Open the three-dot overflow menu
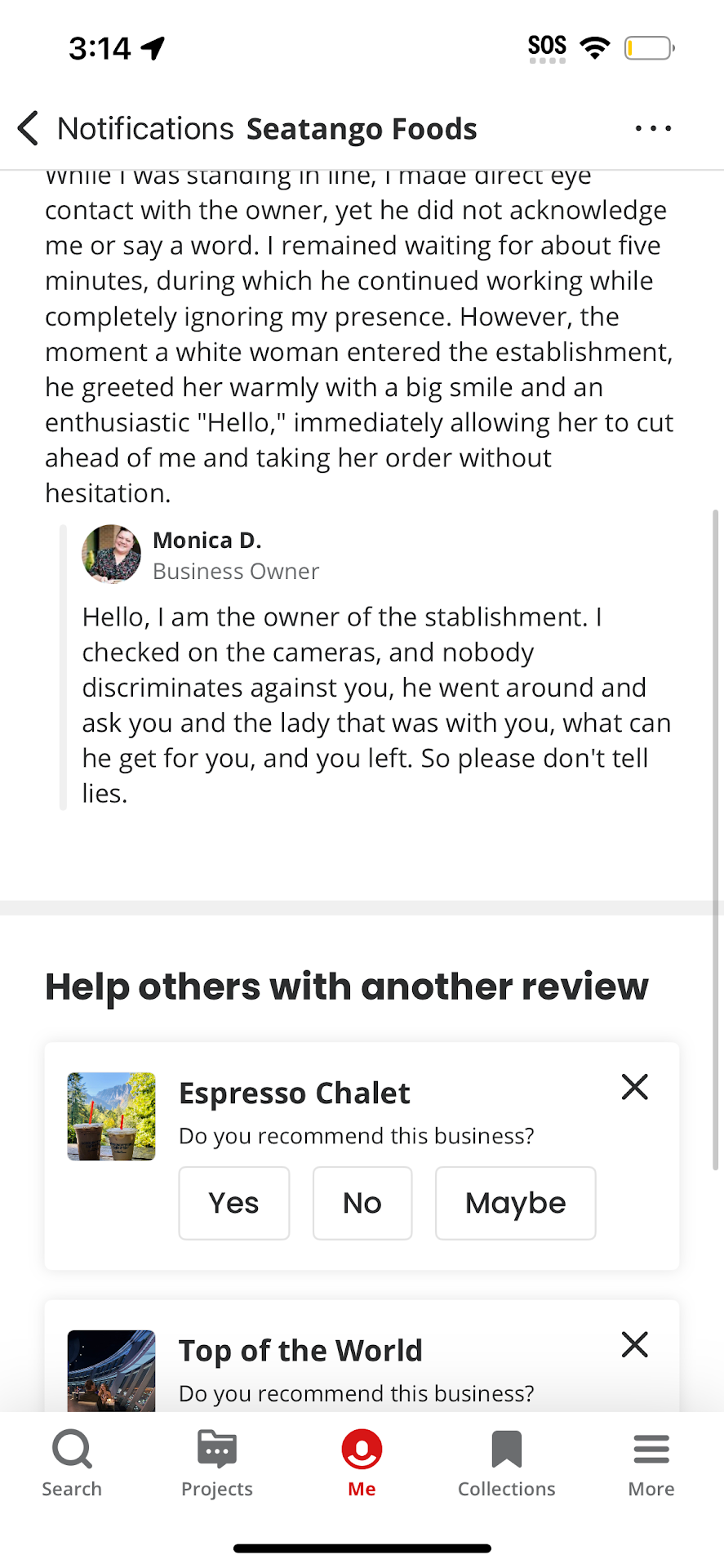The image size is (724, 1568). (x=653, y=129)
